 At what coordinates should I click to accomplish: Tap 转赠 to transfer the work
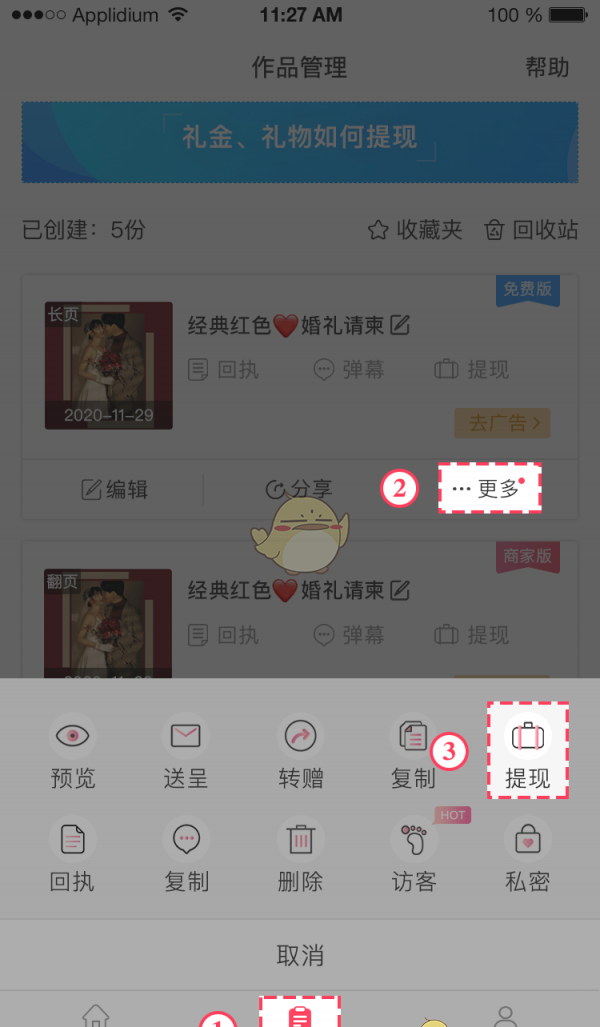click(300, 753)
